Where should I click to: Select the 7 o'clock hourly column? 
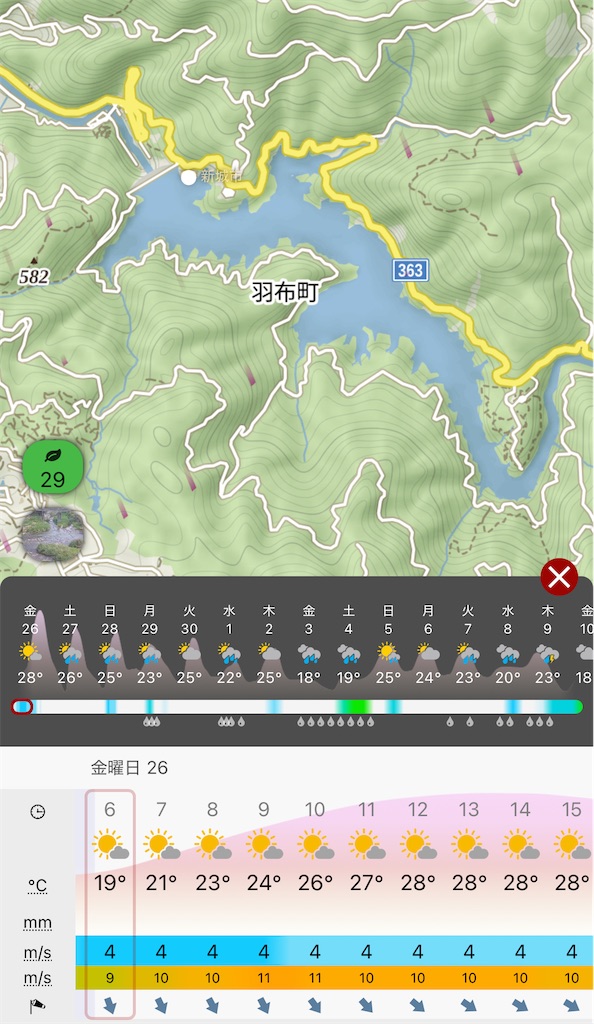coord(161,904)
